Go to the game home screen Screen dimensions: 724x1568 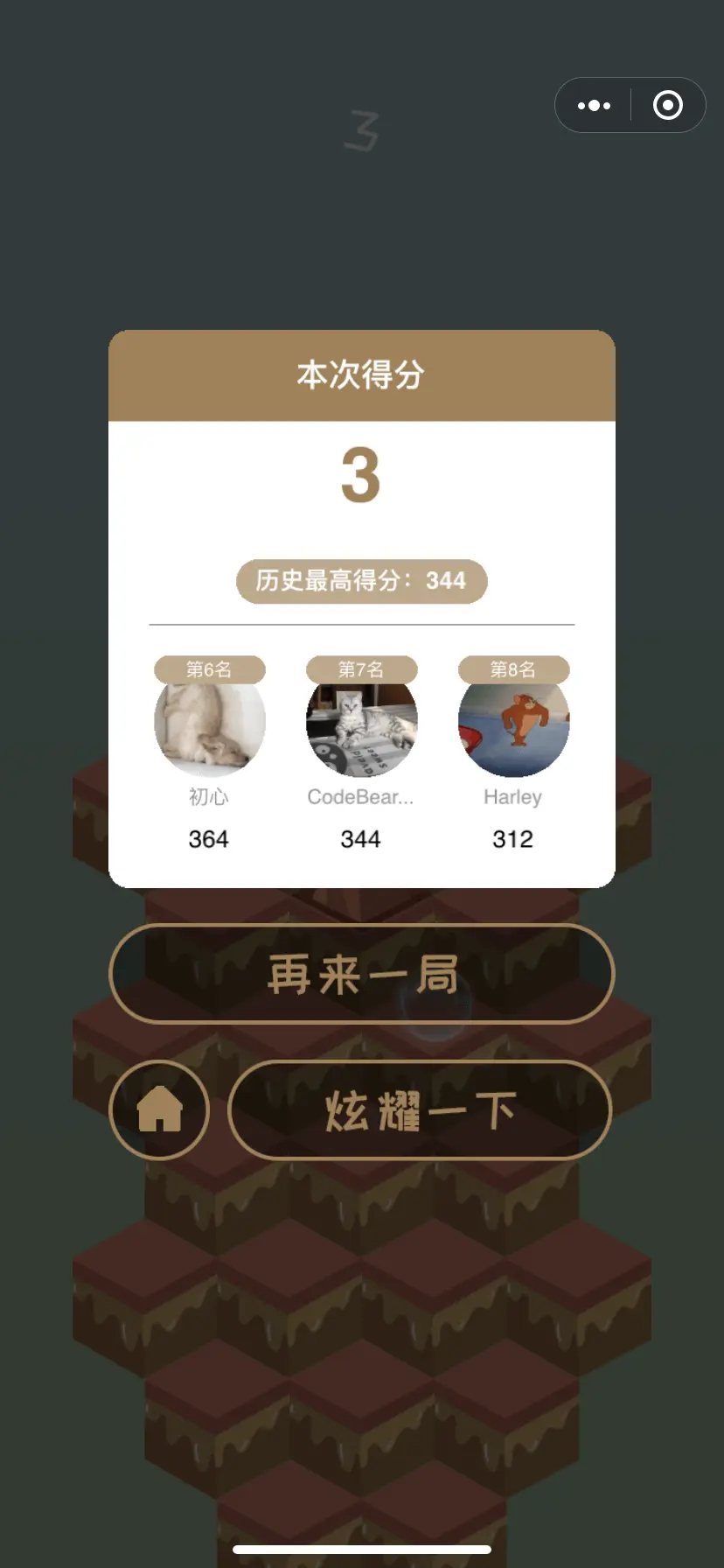point(159,1109)
